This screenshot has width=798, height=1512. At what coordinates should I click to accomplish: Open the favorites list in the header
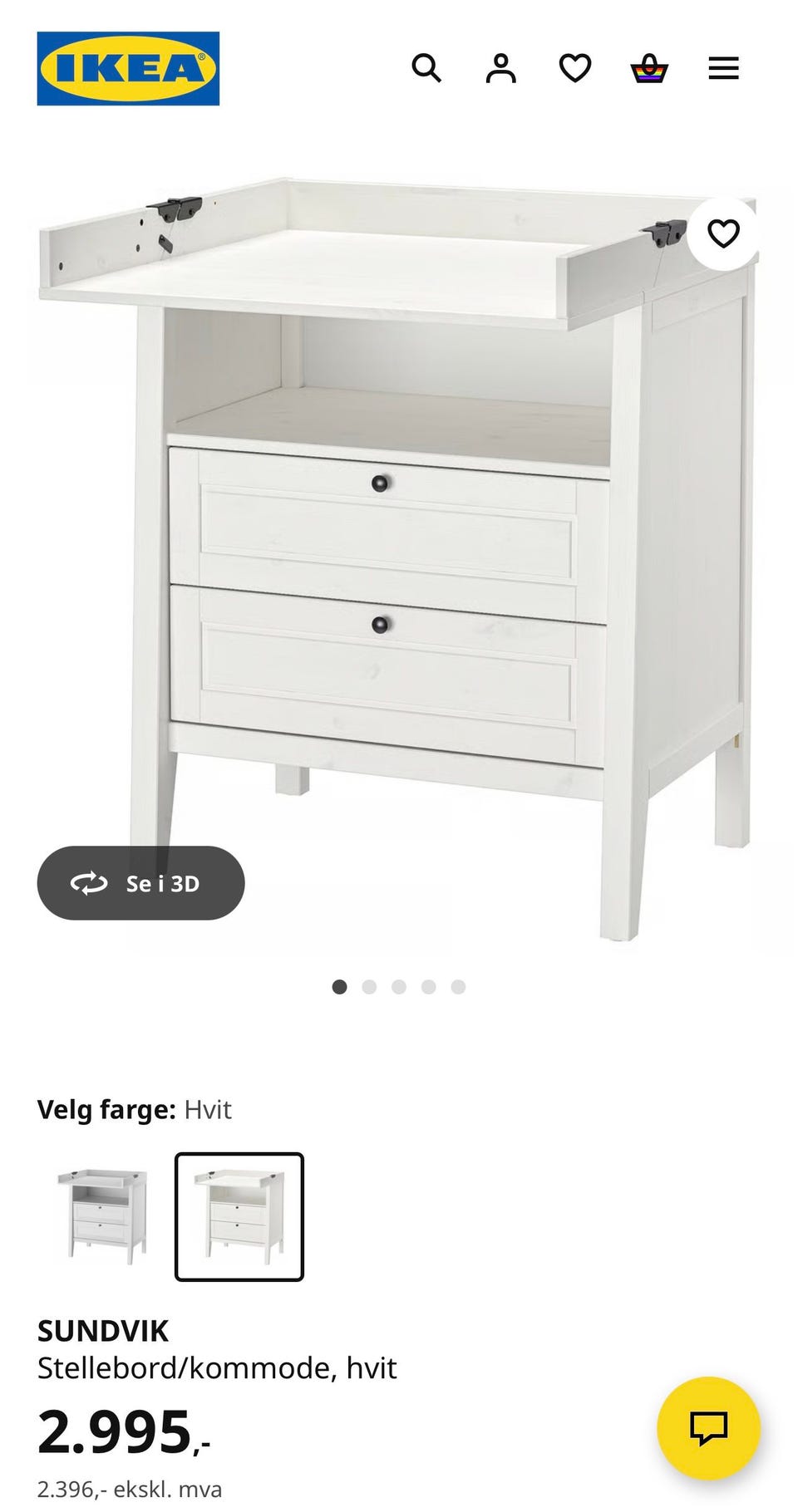coord(574,68)
